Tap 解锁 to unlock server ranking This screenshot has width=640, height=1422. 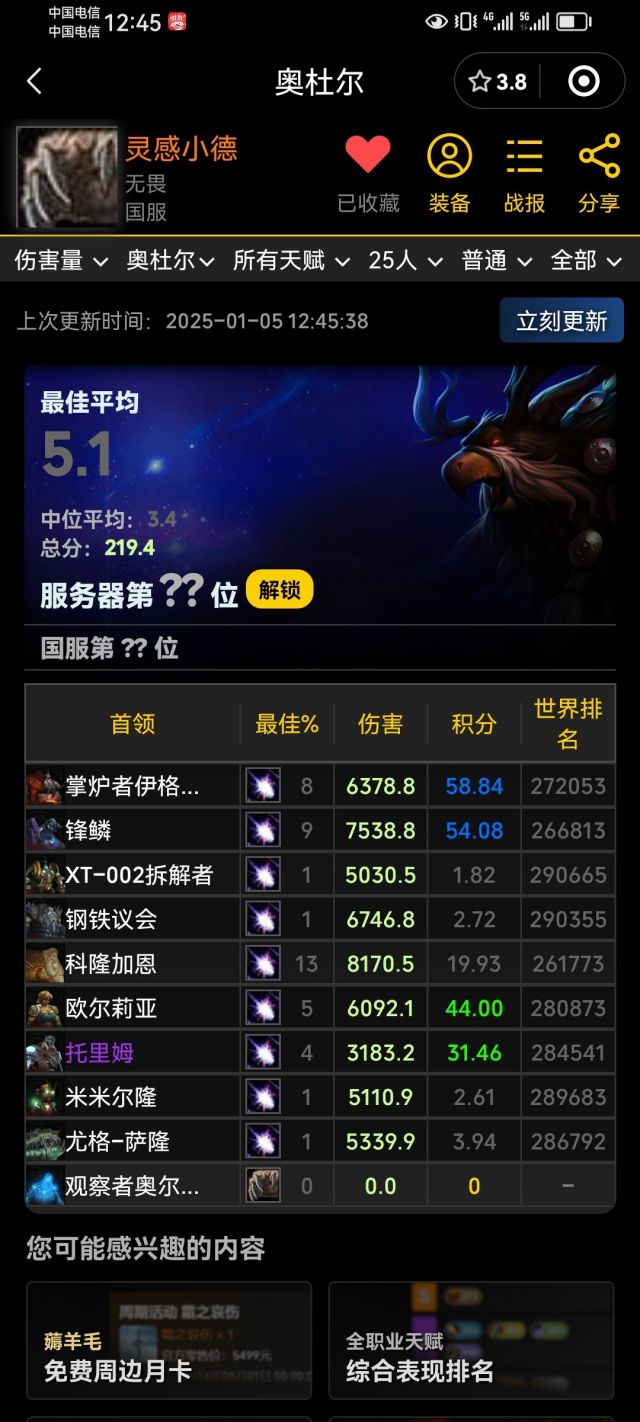(x=279, y=590)
